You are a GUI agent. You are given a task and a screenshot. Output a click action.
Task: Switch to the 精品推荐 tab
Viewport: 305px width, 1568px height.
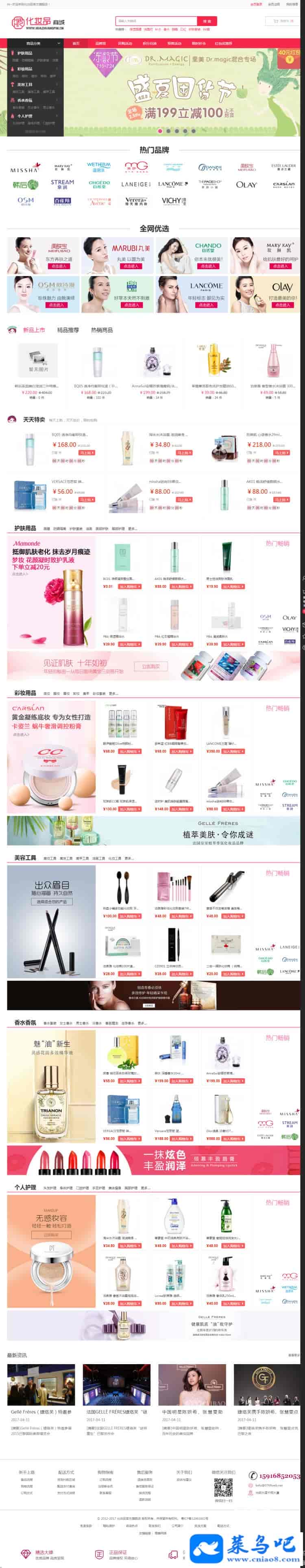point(68,331)
